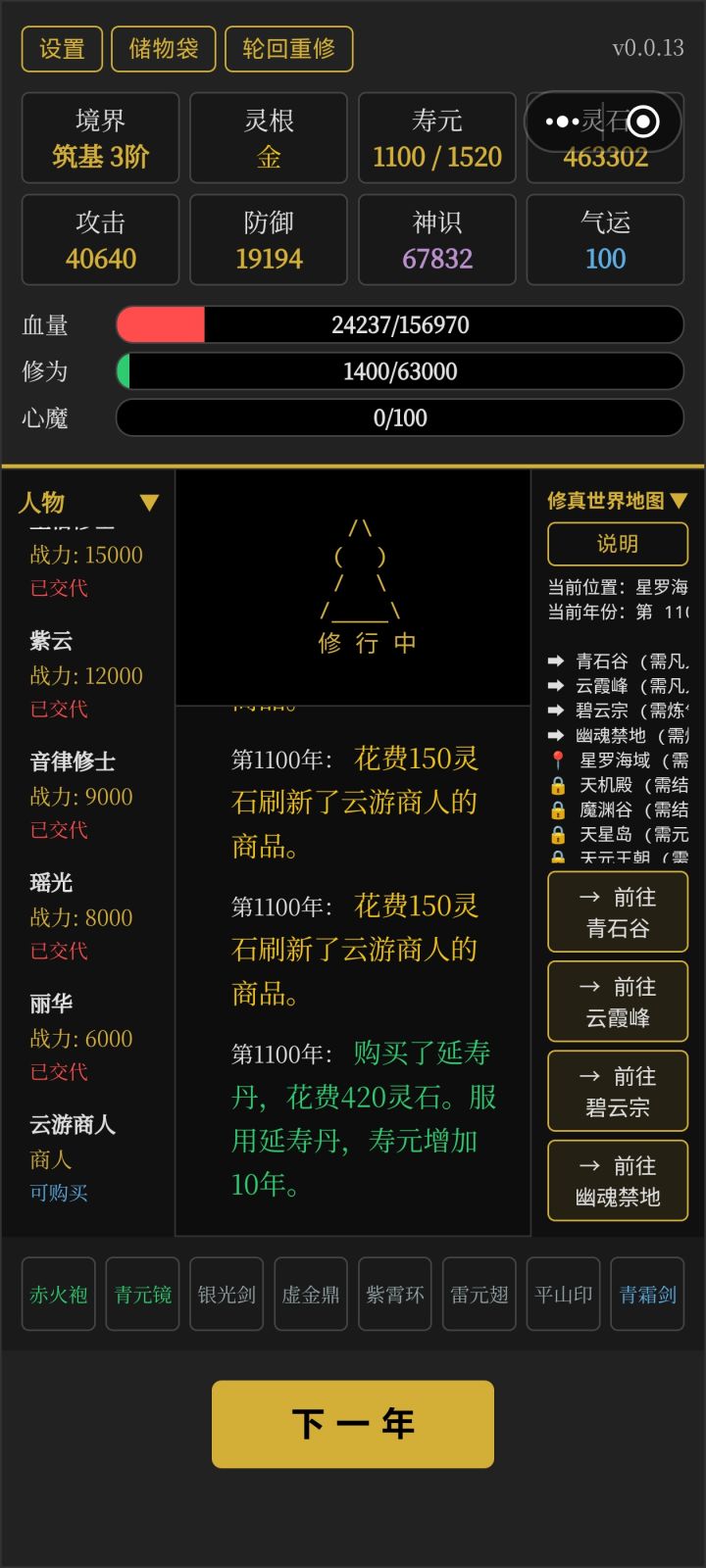Viewport: 706px width, 1568px height.
Task: Collapse the 人物 character panel
Action: pyautogui.click(x=151, y=503)
